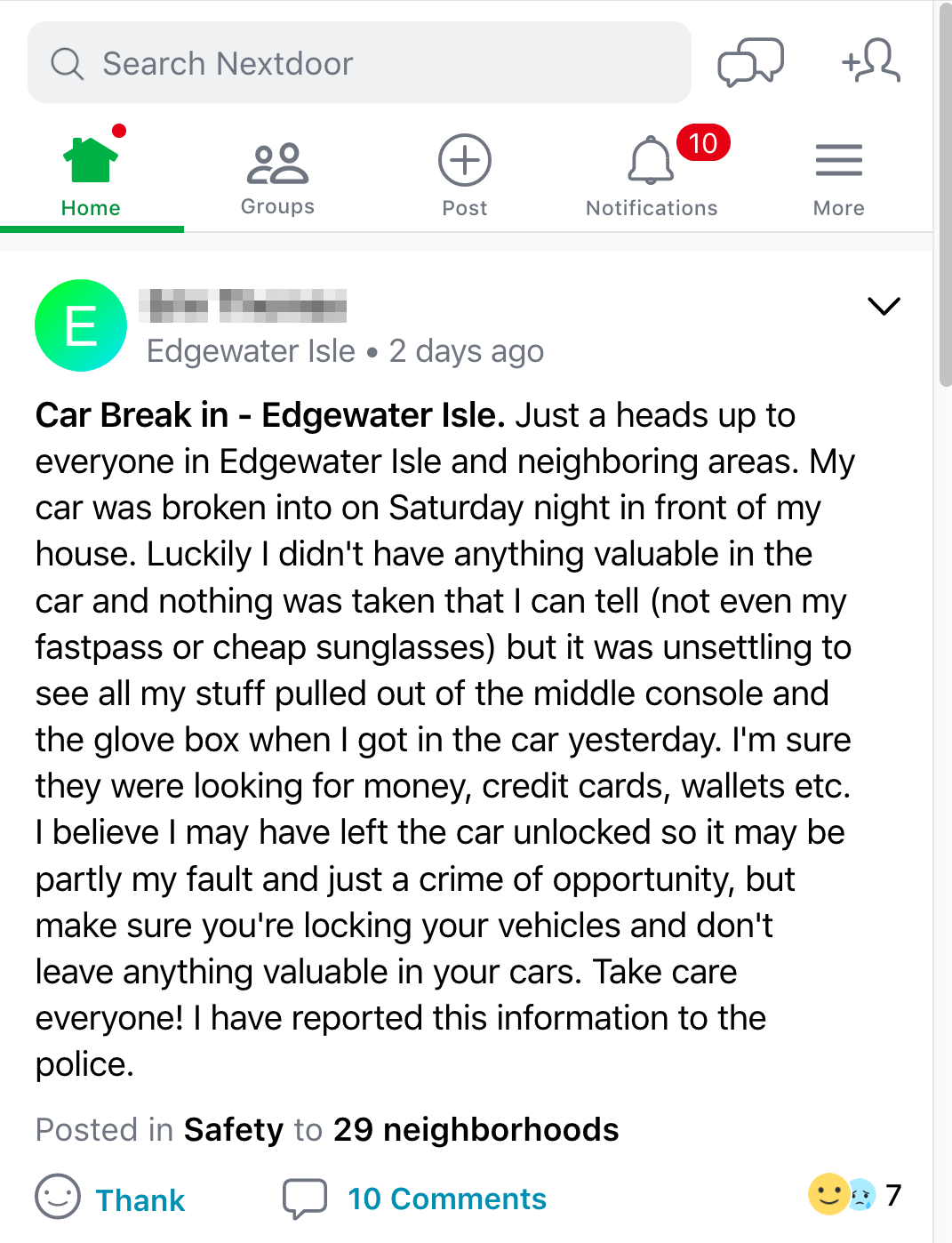Screen dimensions: 952x1243
Task: Click the Thank smiley face icon
Action: click(59, 1199)
